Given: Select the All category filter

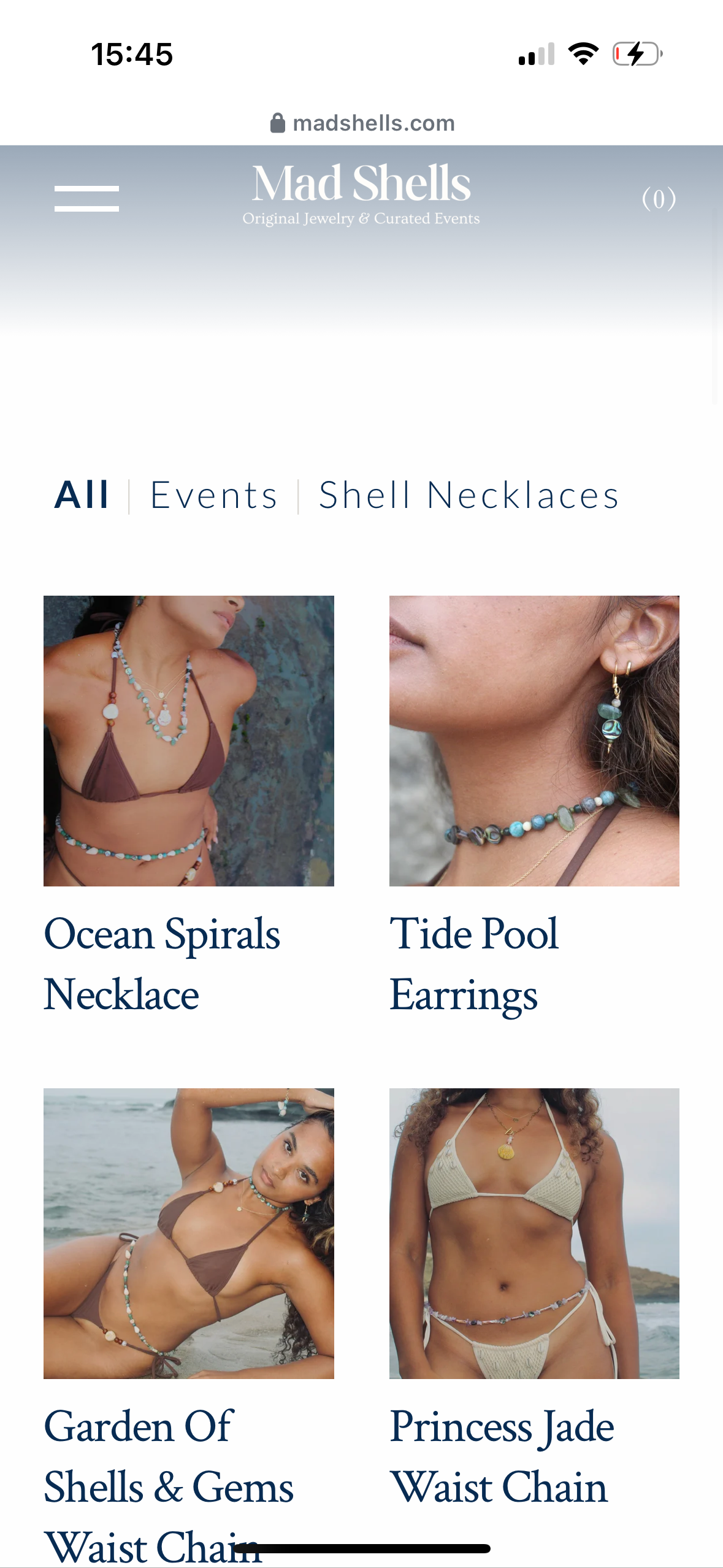Looking at the screenshot, I should click(x=82, y=495).
